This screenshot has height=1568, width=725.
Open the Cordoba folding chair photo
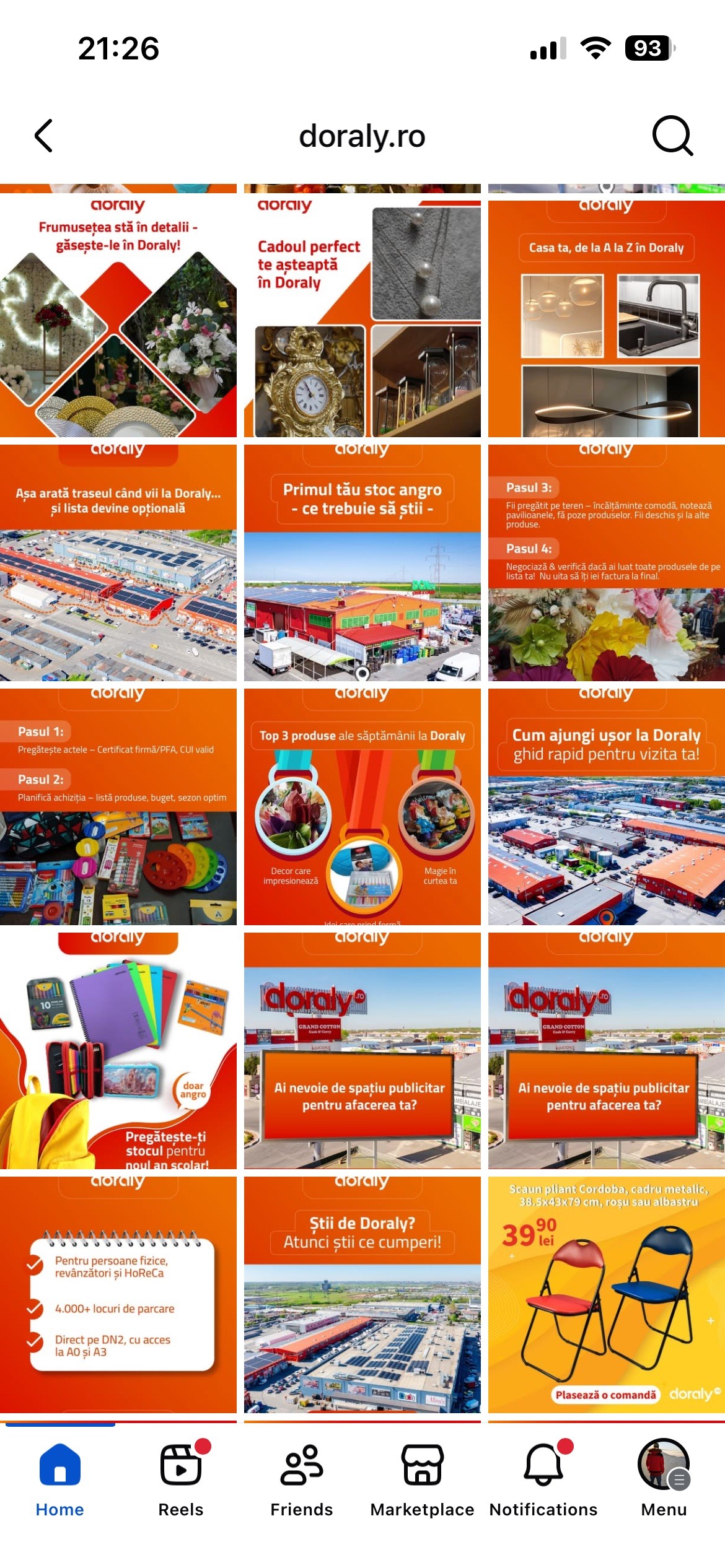pyautogui.click(x=606, y=1295)
